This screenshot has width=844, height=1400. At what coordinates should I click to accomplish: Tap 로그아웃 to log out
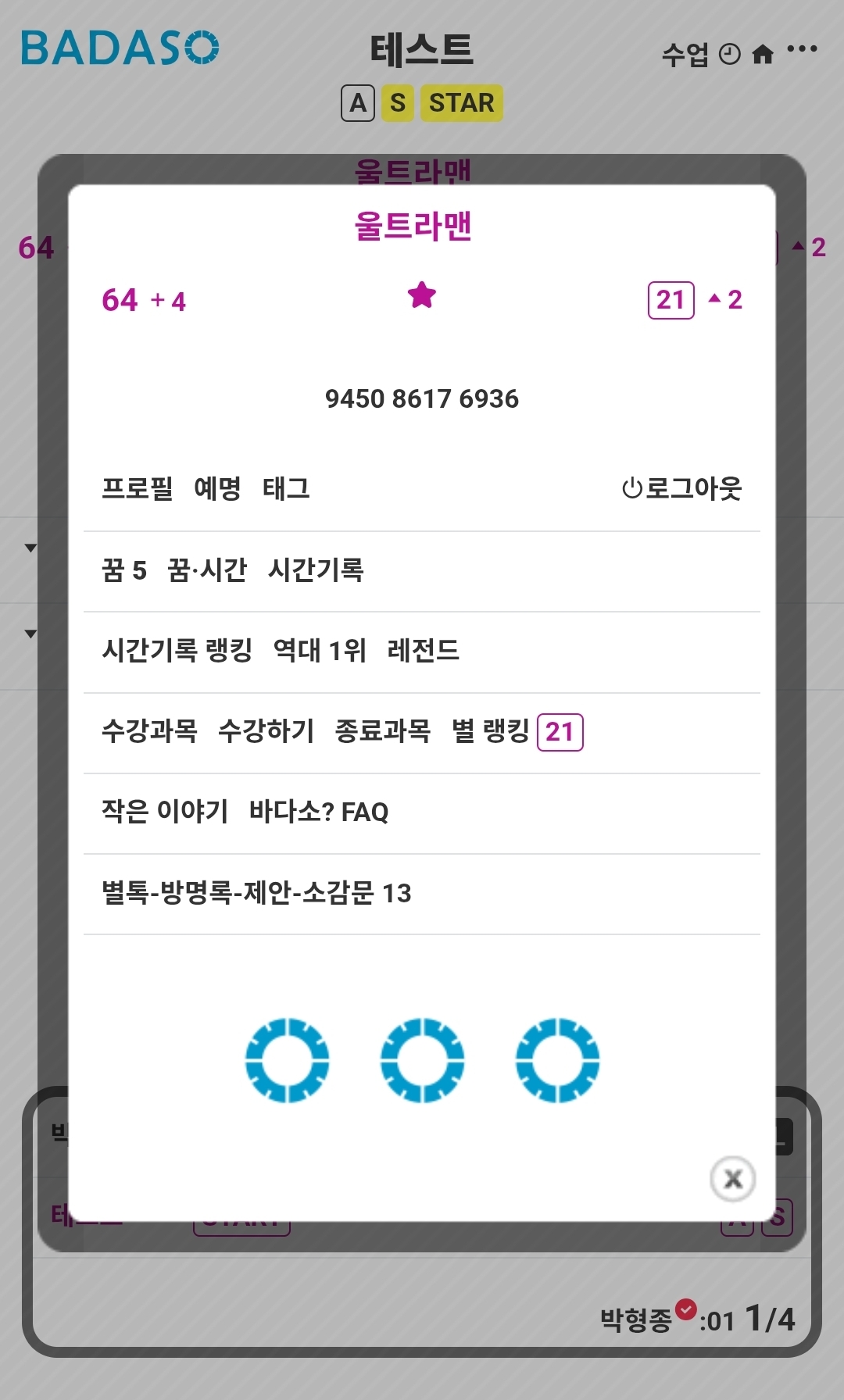(x=682, y=489)
